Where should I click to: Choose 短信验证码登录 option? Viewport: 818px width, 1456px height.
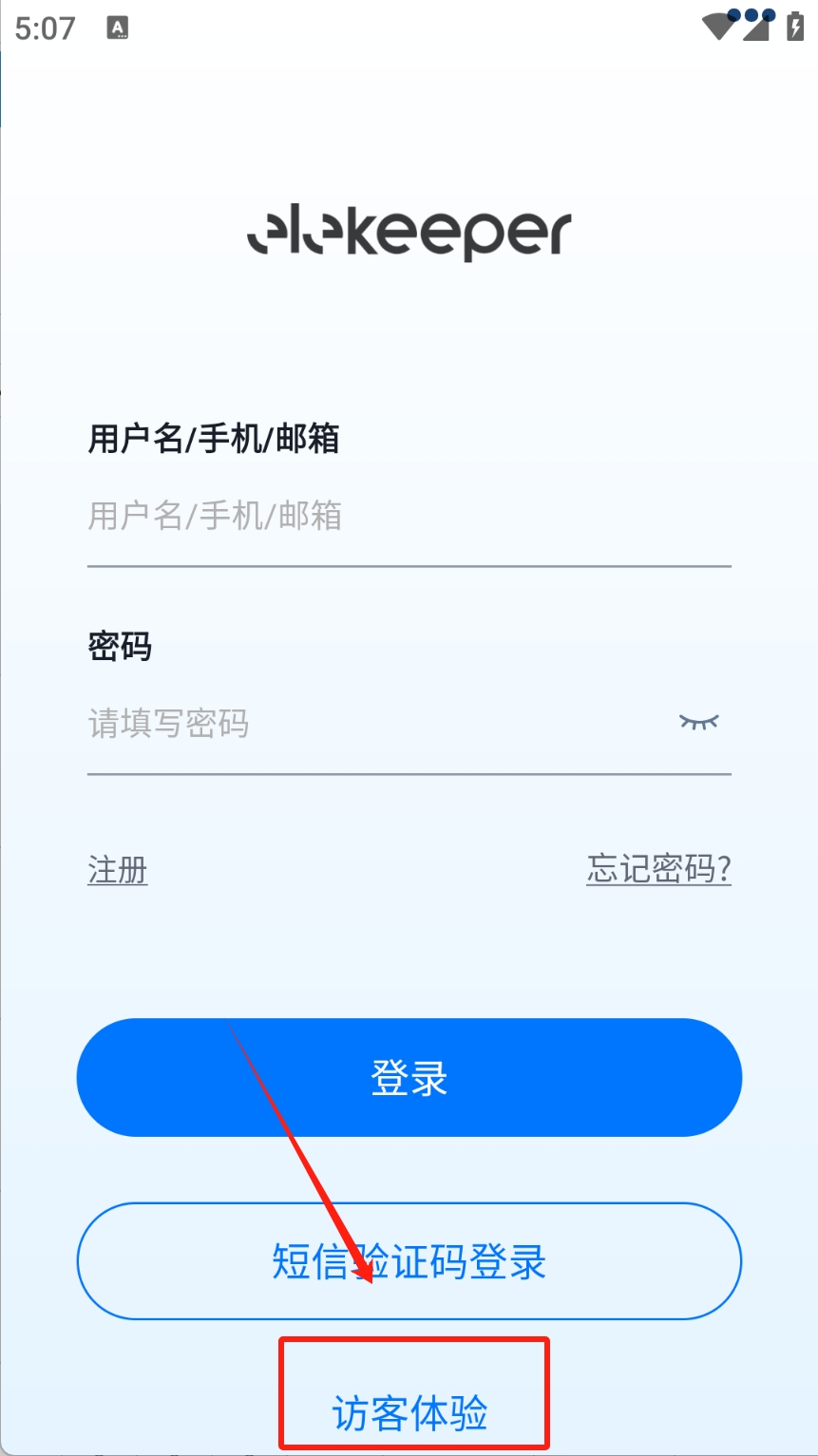409,1261
